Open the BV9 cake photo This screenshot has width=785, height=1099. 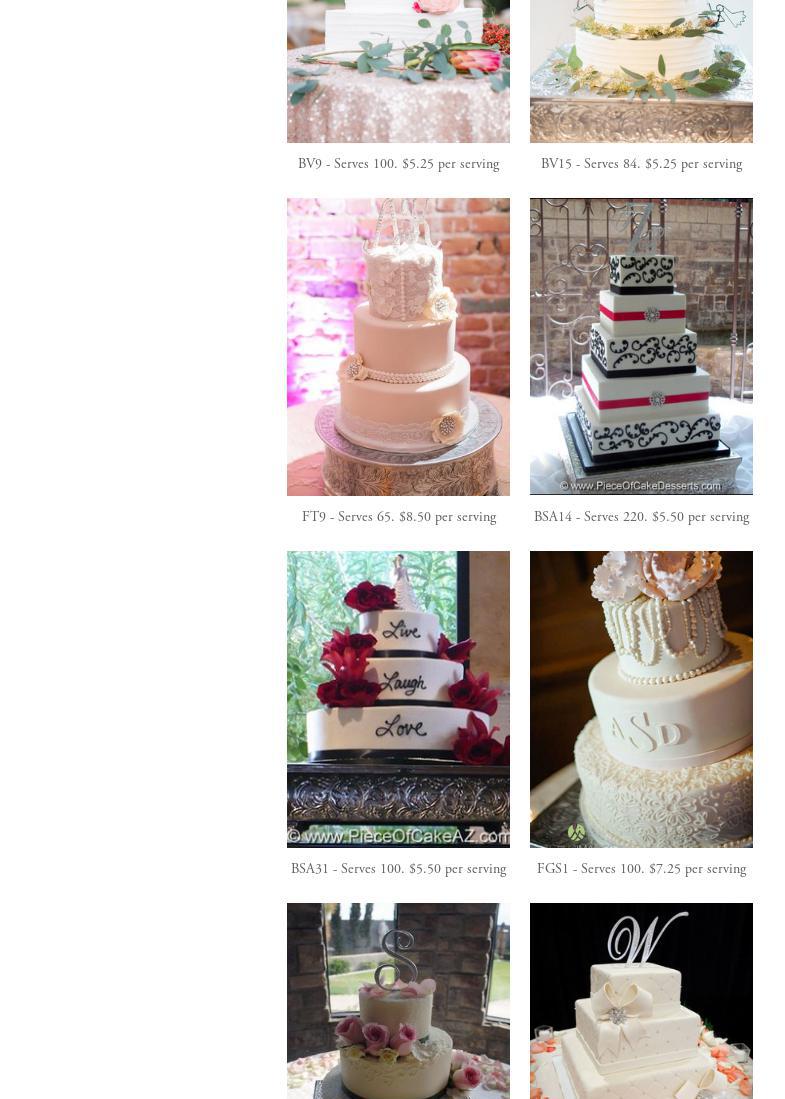(x=398, y=70)
